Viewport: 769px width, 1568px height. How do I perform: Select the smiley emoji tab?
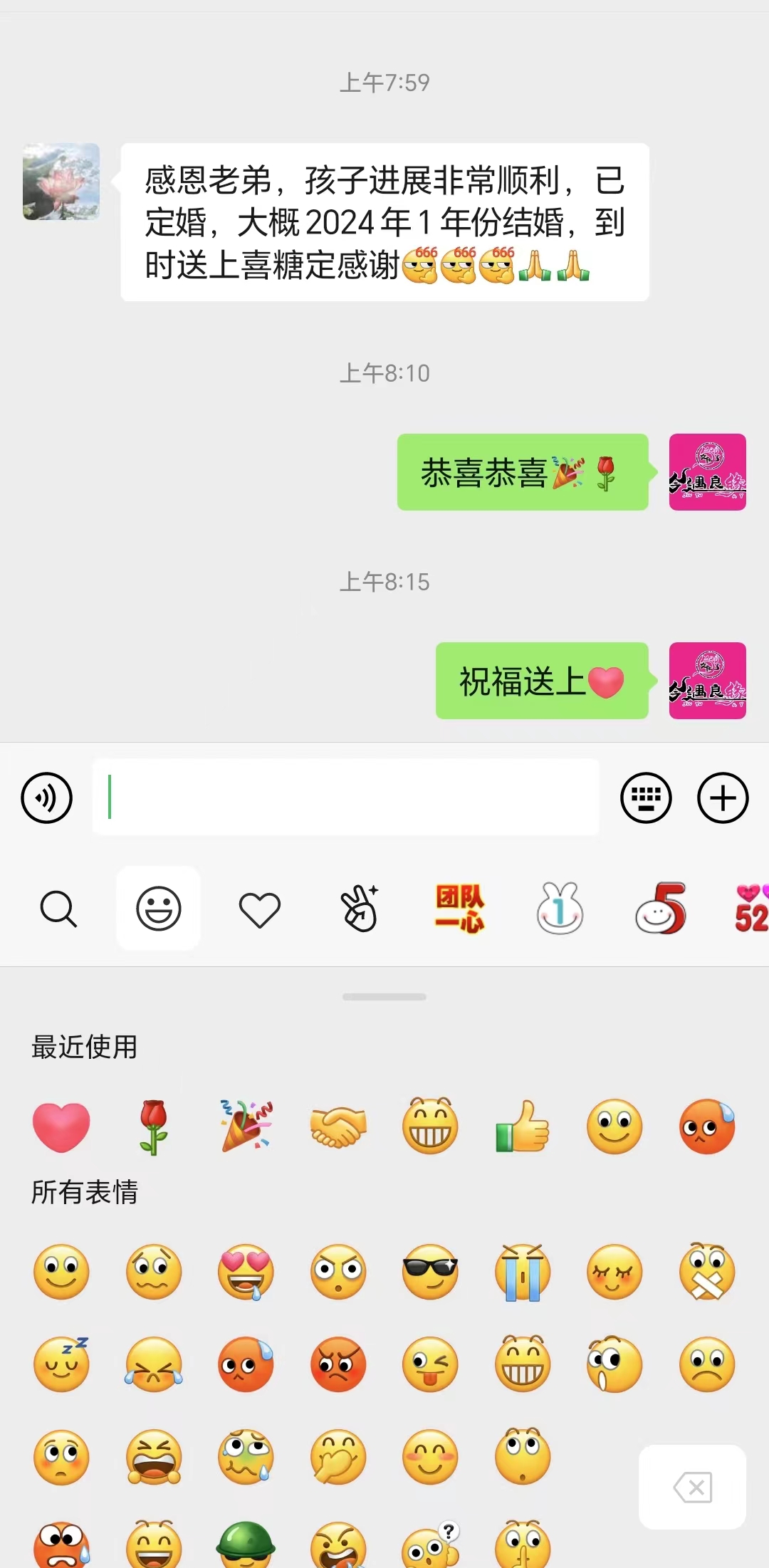[x=158, y=909]
